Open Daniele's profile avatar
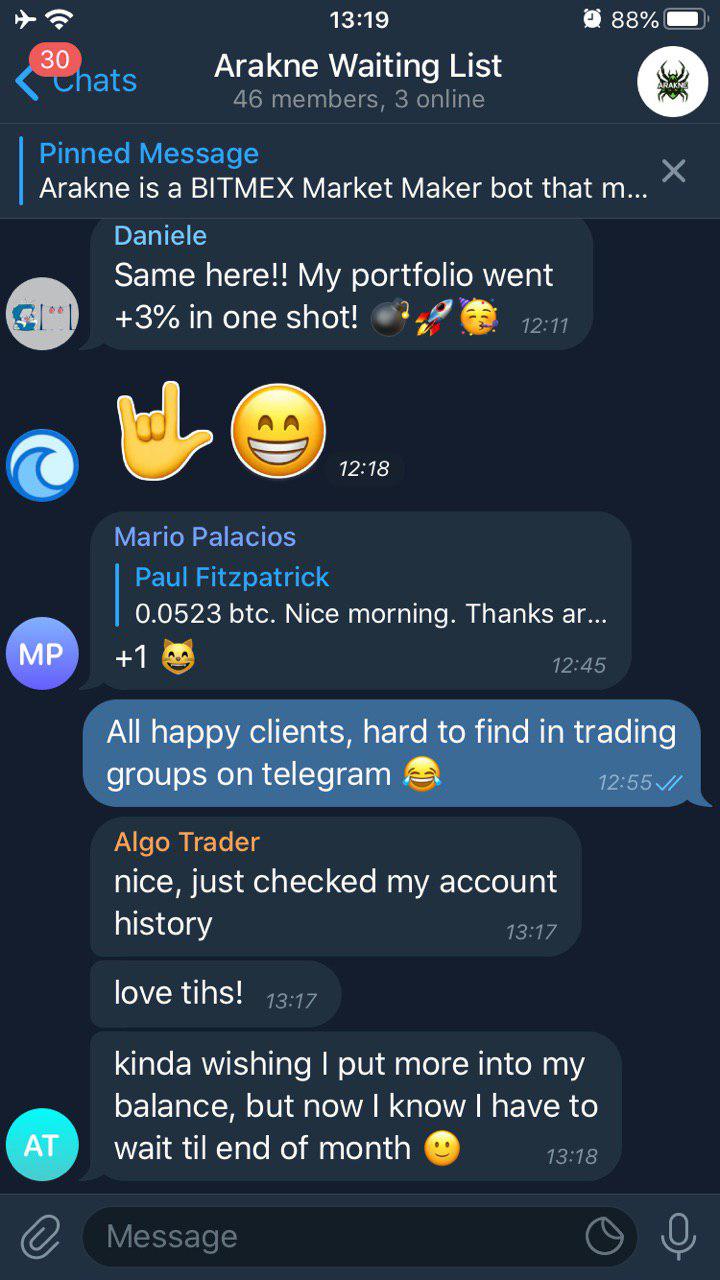The height and width of the screenshot is (1280, 720). pos(42,313)
